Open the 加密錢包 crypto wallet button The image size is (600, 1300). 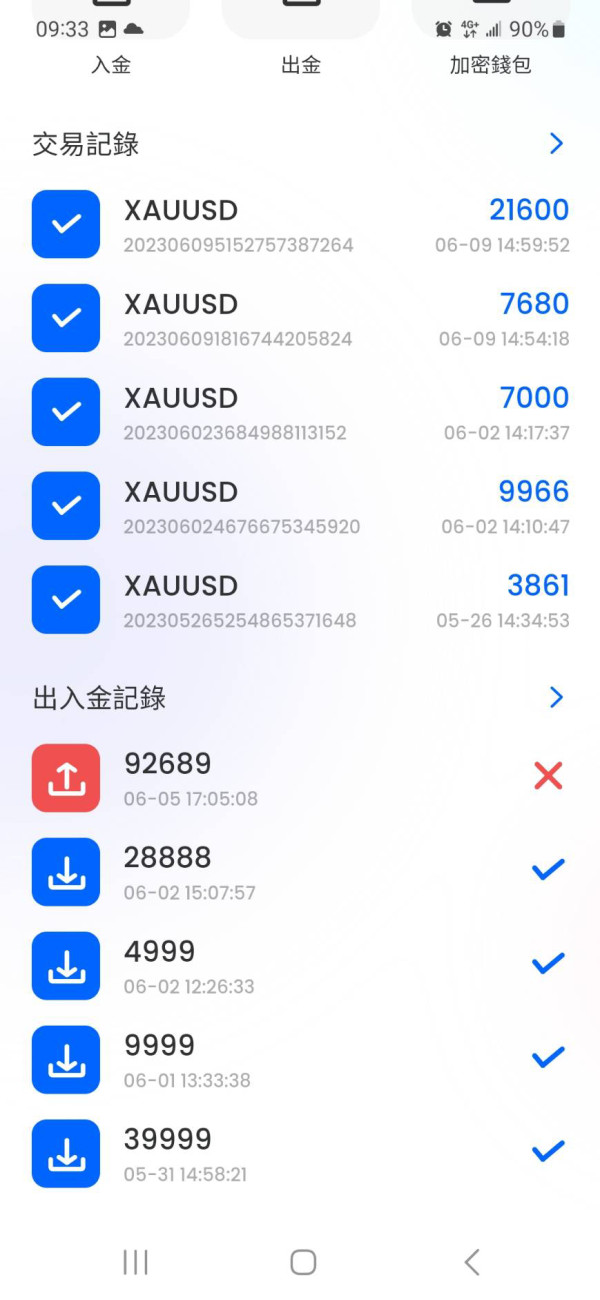(490, 40)
